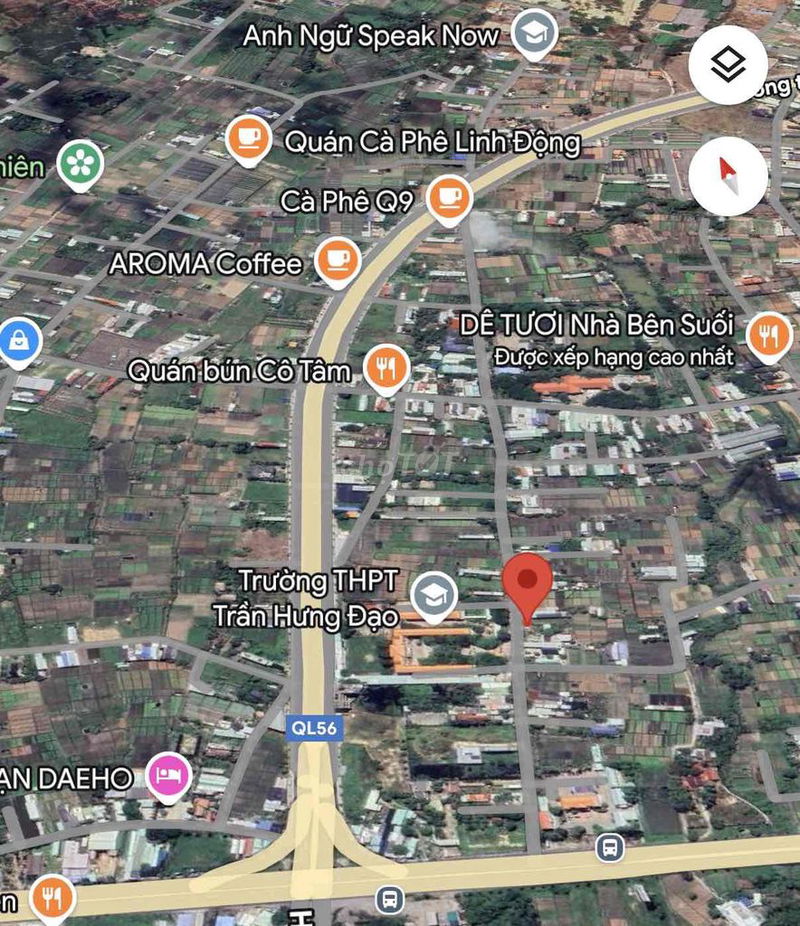Choose Quán bún Cô Tâm restaurant marker
The height and width of the screenshot is (926, 800).
coord(385,369)
